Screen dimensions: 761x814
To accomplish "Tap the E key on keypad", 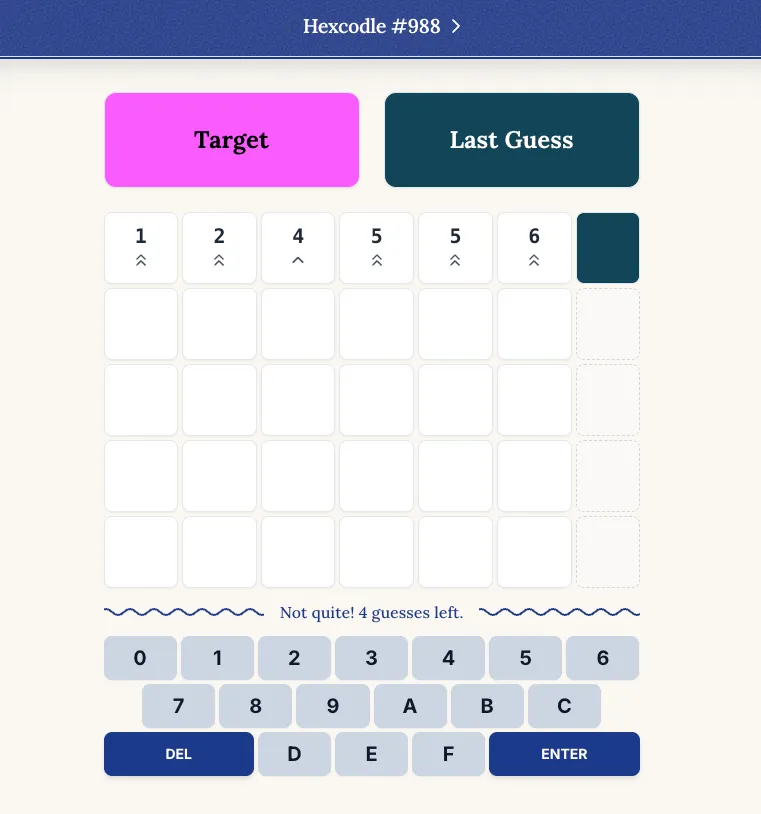I will (371, 754).
